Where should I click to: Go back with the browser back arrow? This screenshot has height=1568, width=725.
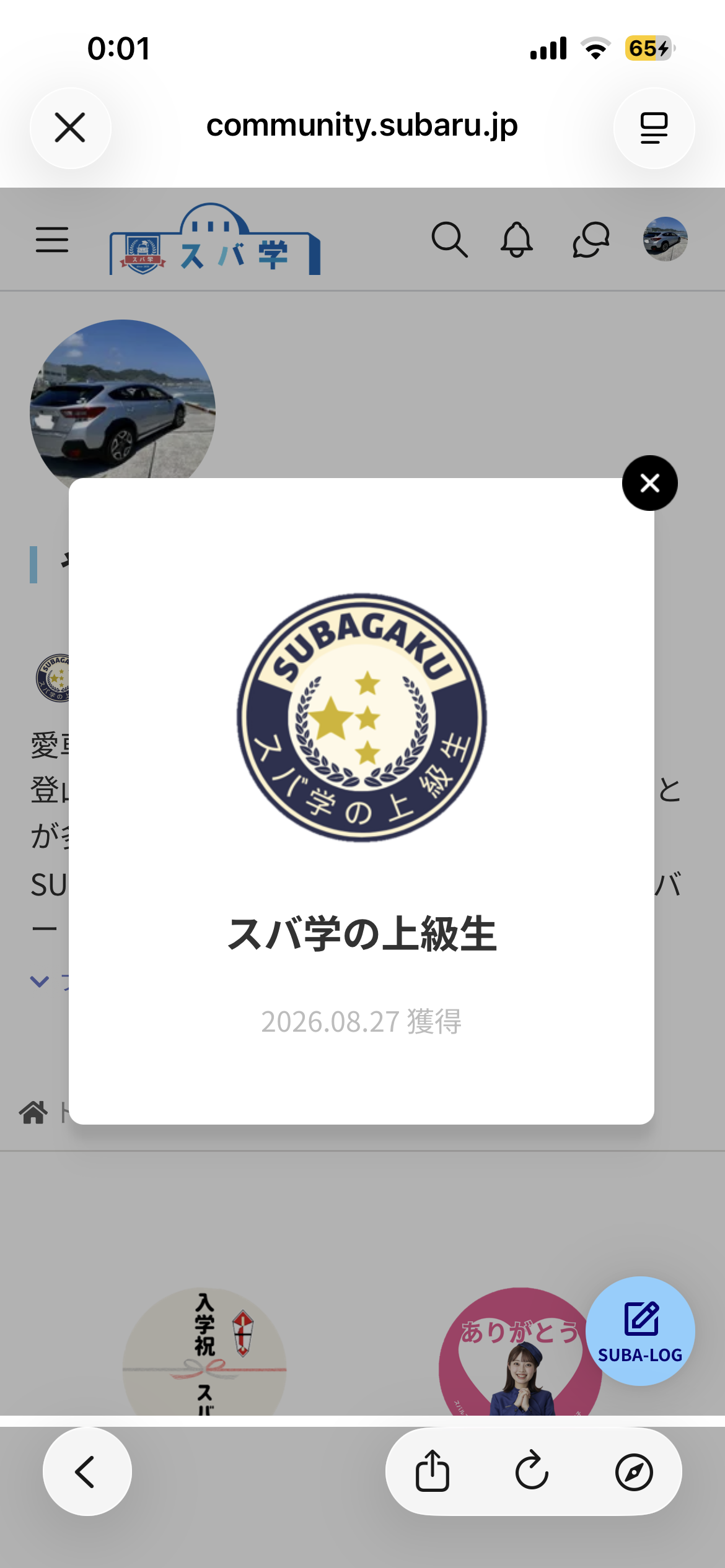point(87,1471)
